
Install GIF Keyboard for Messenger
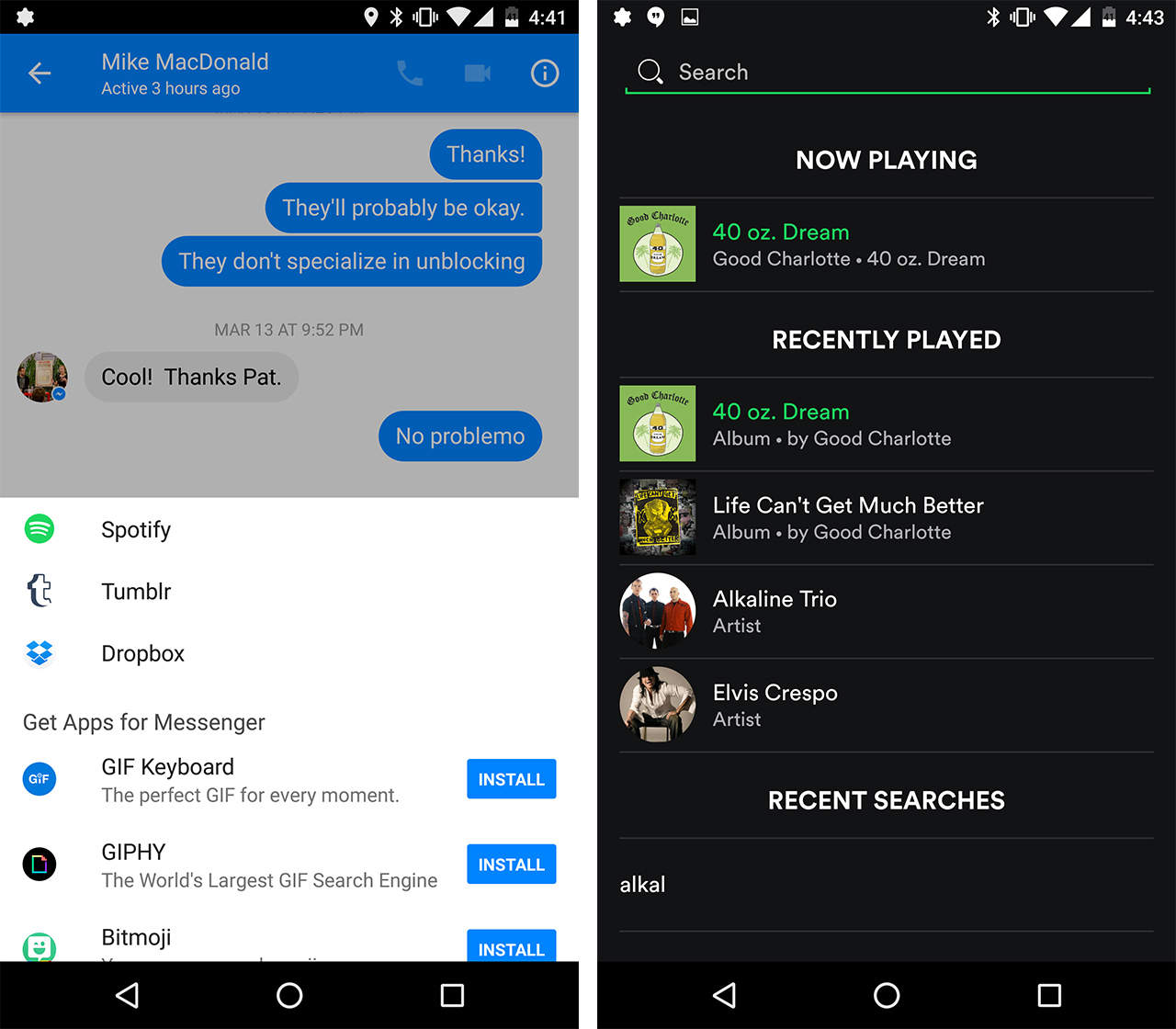pyautogui.click(x=511, y=779)
